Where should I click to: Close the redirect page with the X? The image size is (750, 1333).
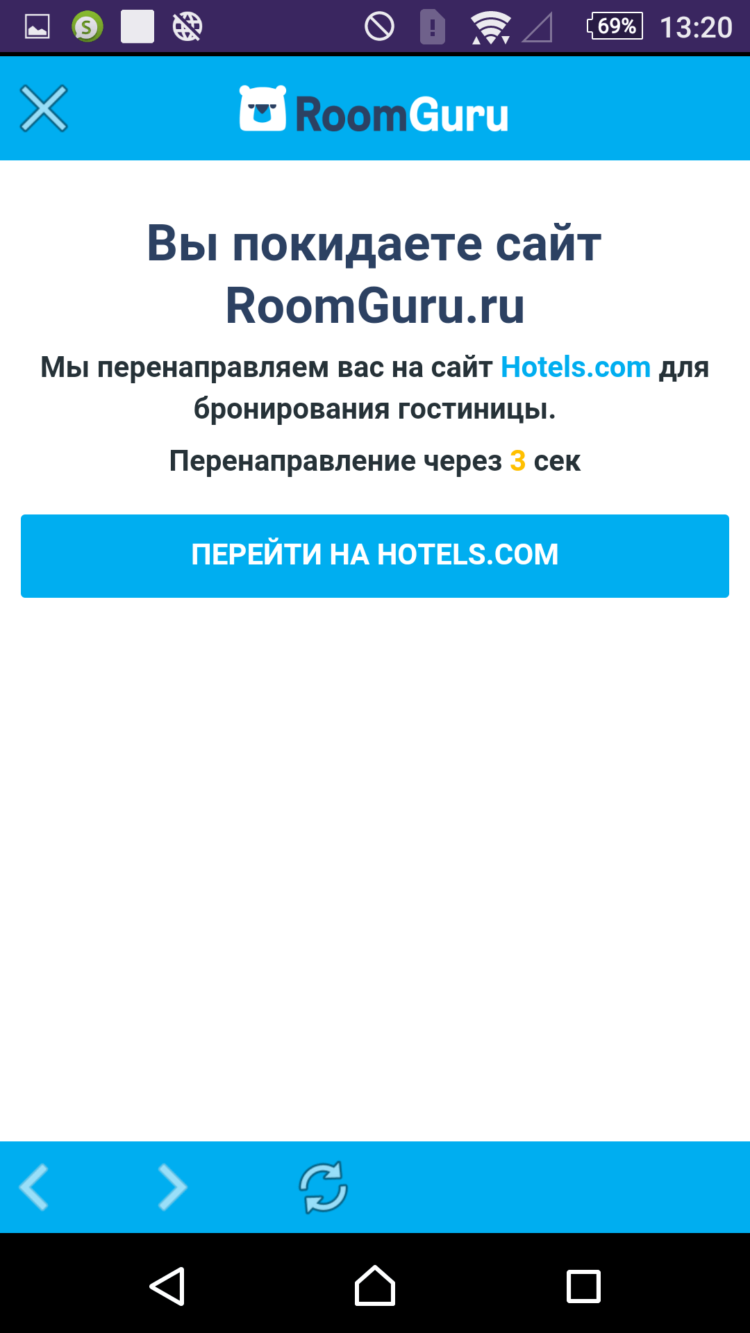43,108
